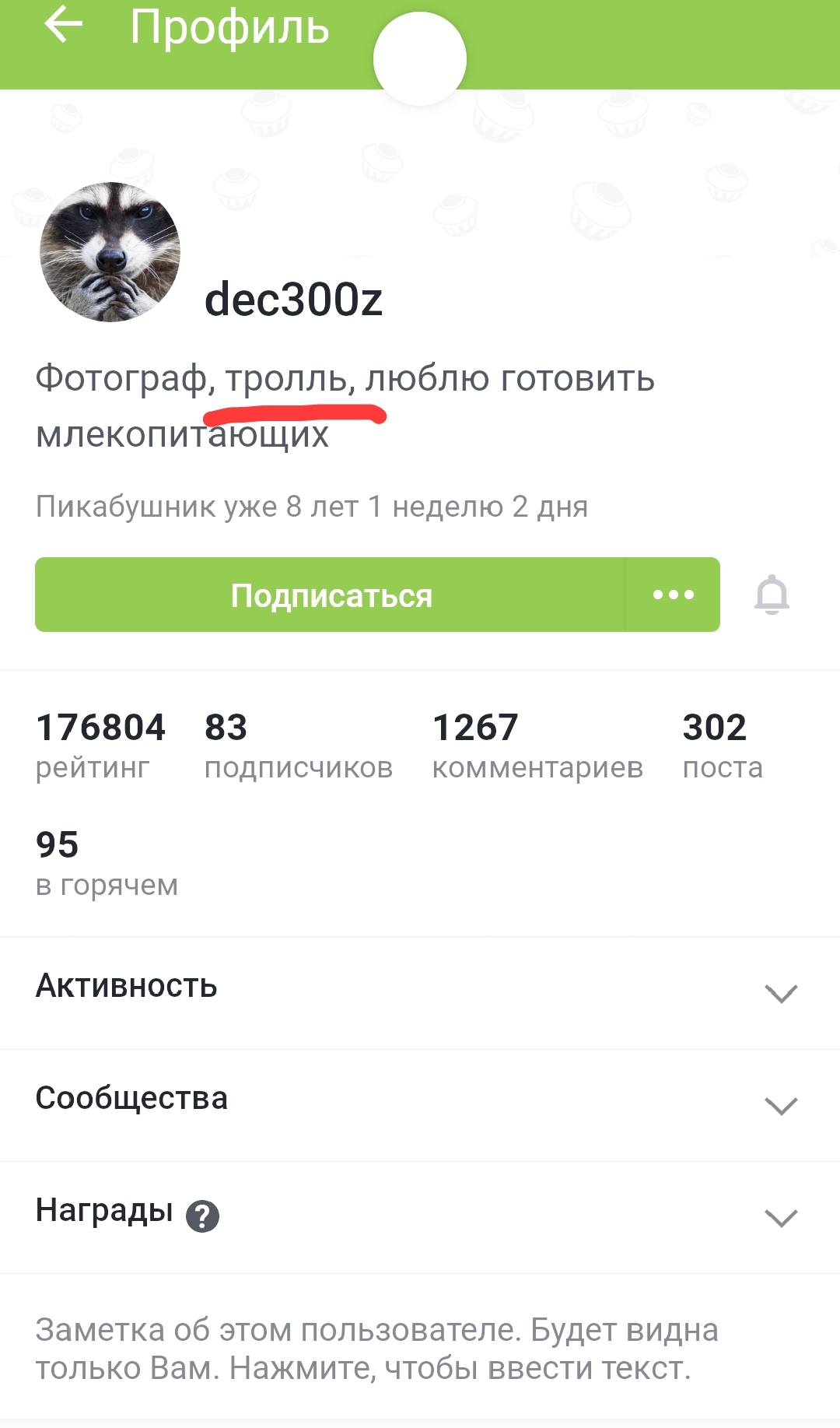Open the three-dots menu beside Подписаться
The height and width of the screenshot is (1428, 840).
(x=673, y=595)
